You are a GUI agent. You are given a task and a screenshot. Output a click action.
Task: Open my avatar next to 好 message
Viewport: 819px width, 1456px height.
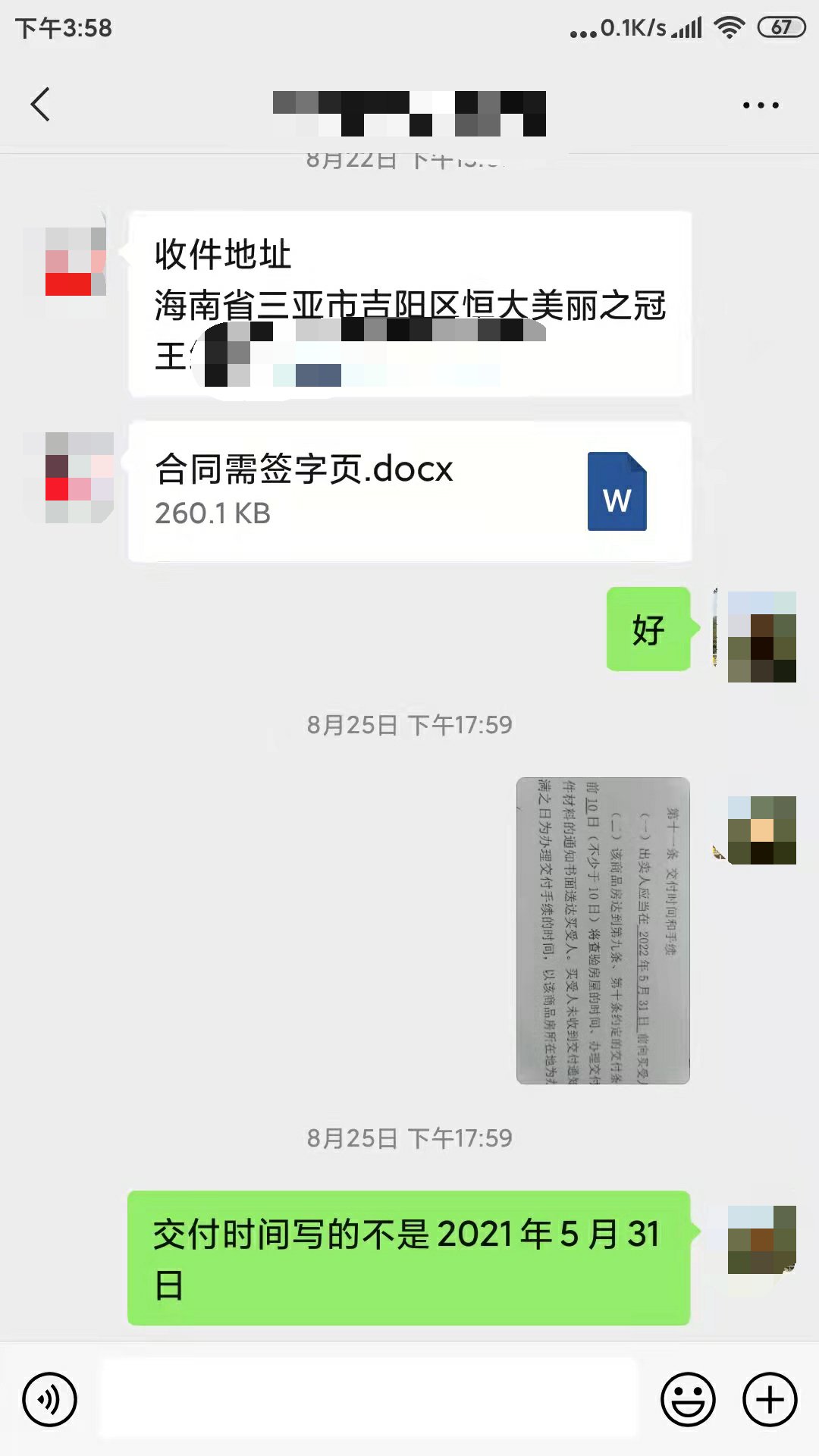761,635
